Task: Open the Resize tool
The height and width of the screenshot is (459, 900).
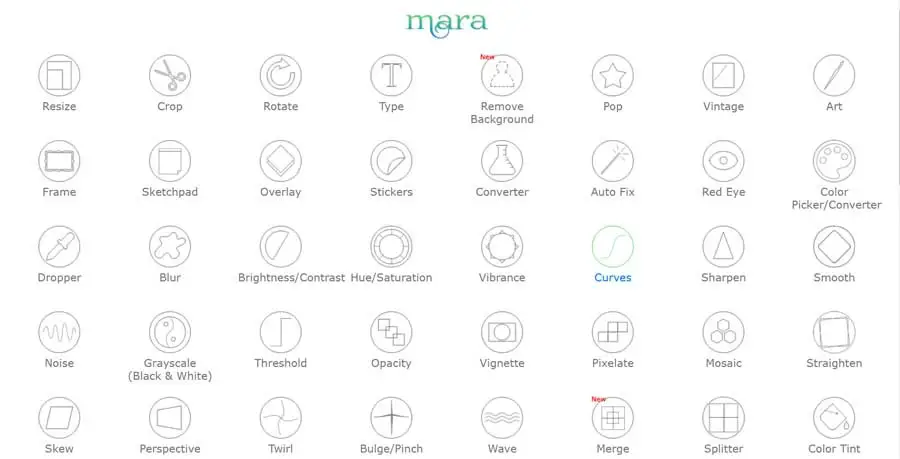Action: pos(59,75)
